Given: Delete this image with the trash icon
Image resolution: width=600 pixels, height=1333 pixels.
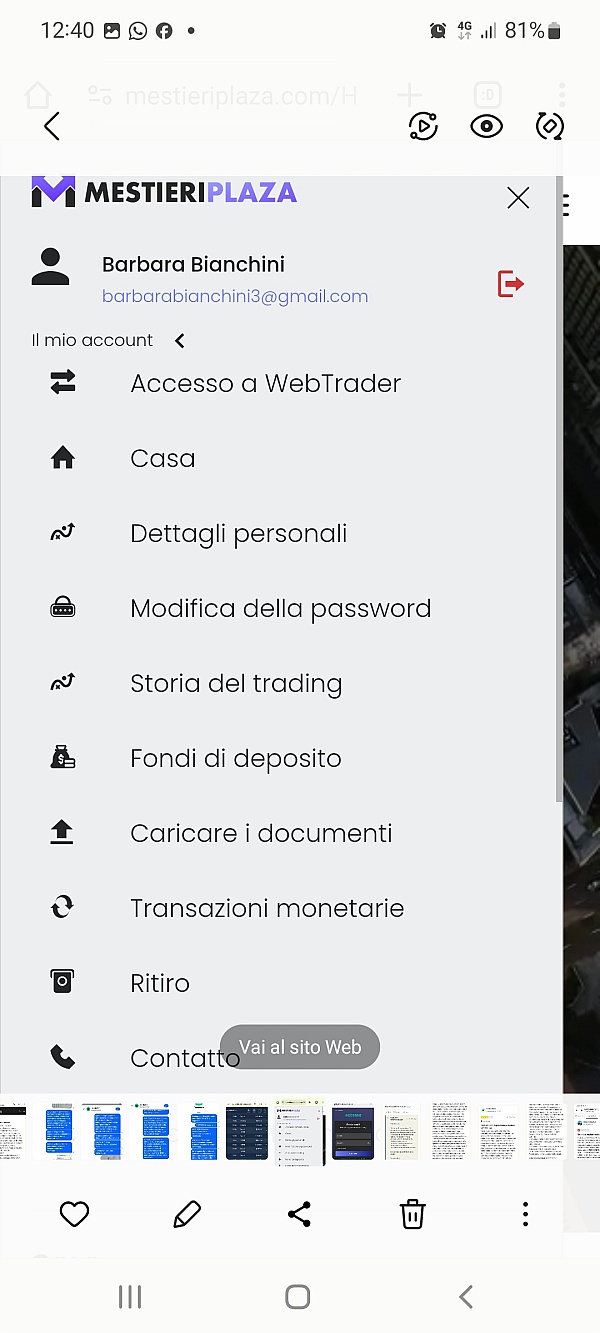Looking at the screenshot, I should pos(412,1214).
